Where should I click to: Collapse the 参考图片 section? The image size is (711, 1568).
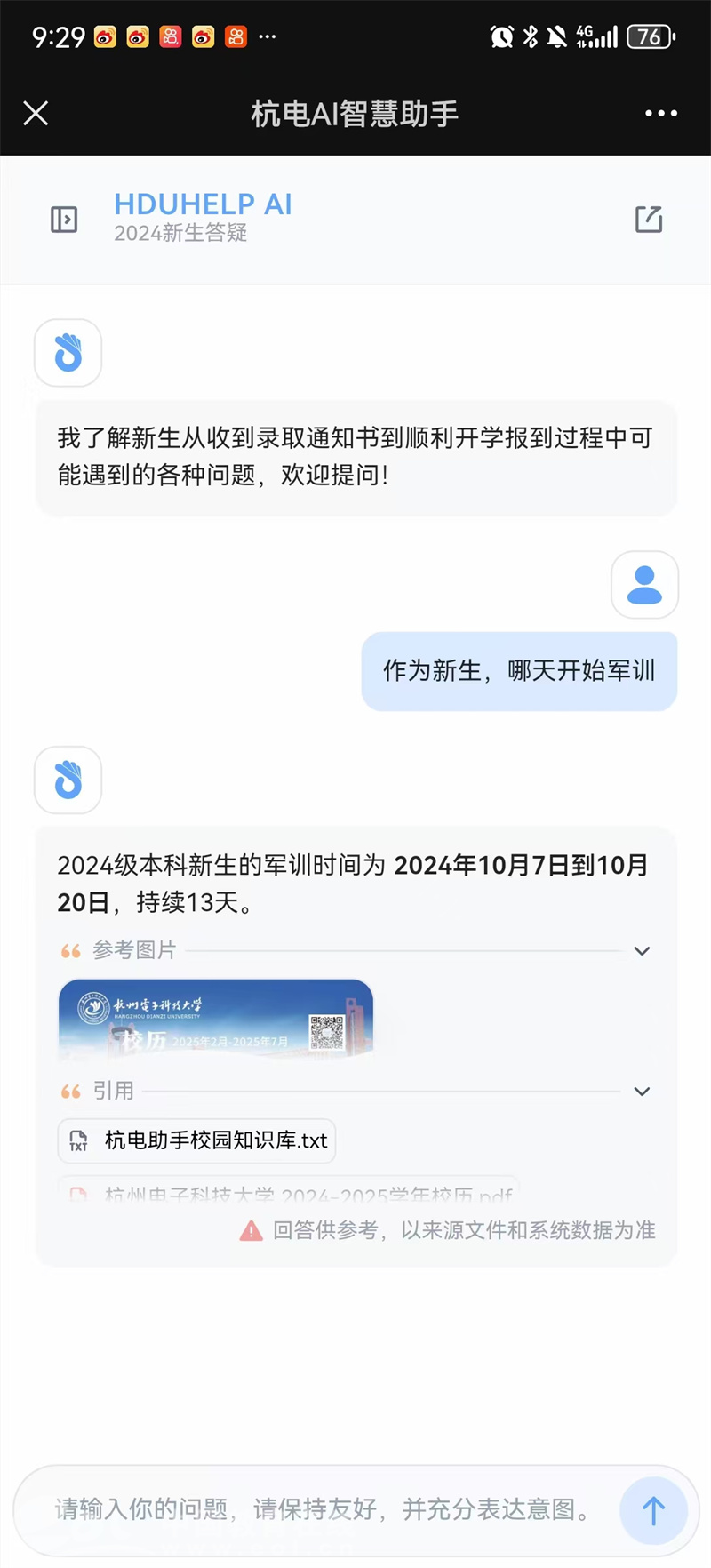[642, 951]
